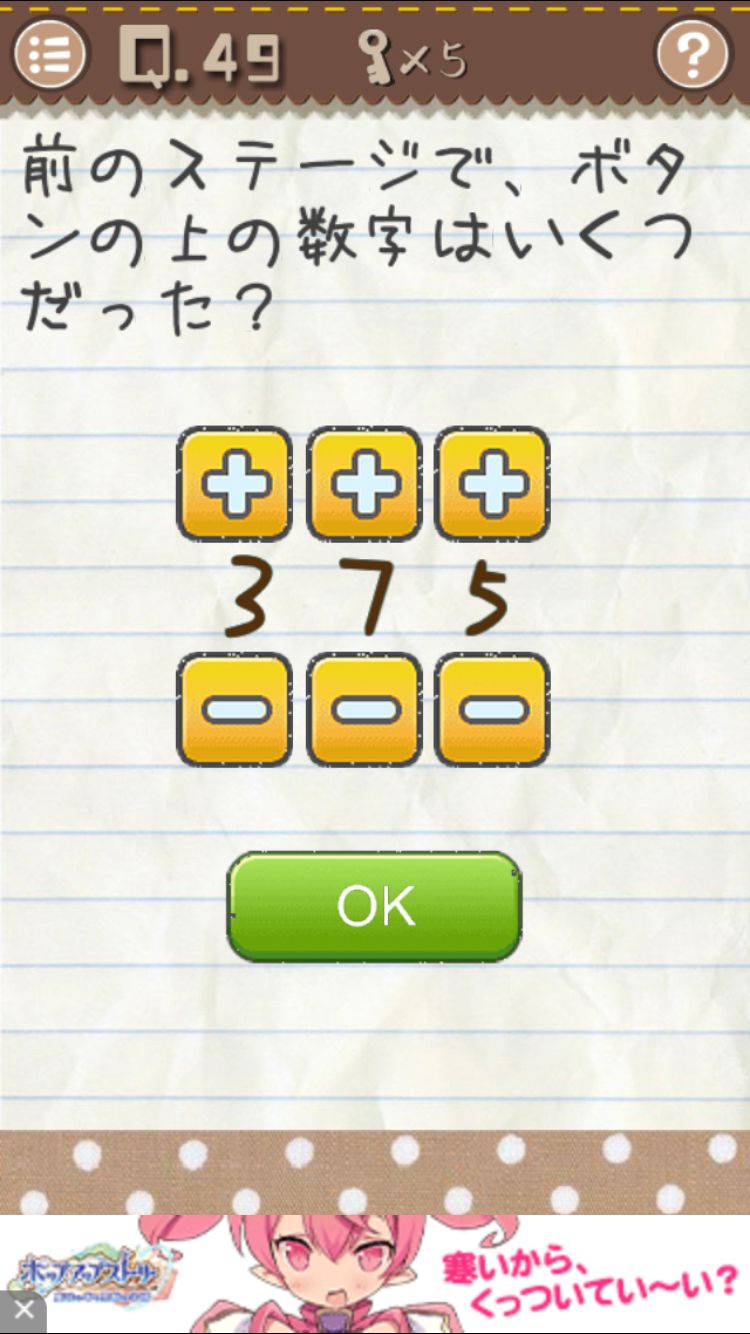Image resolution: width=750 pixels, height=1334 pixels.
Task: Decrease the middle digit showing 7
Action: point(364,709)
